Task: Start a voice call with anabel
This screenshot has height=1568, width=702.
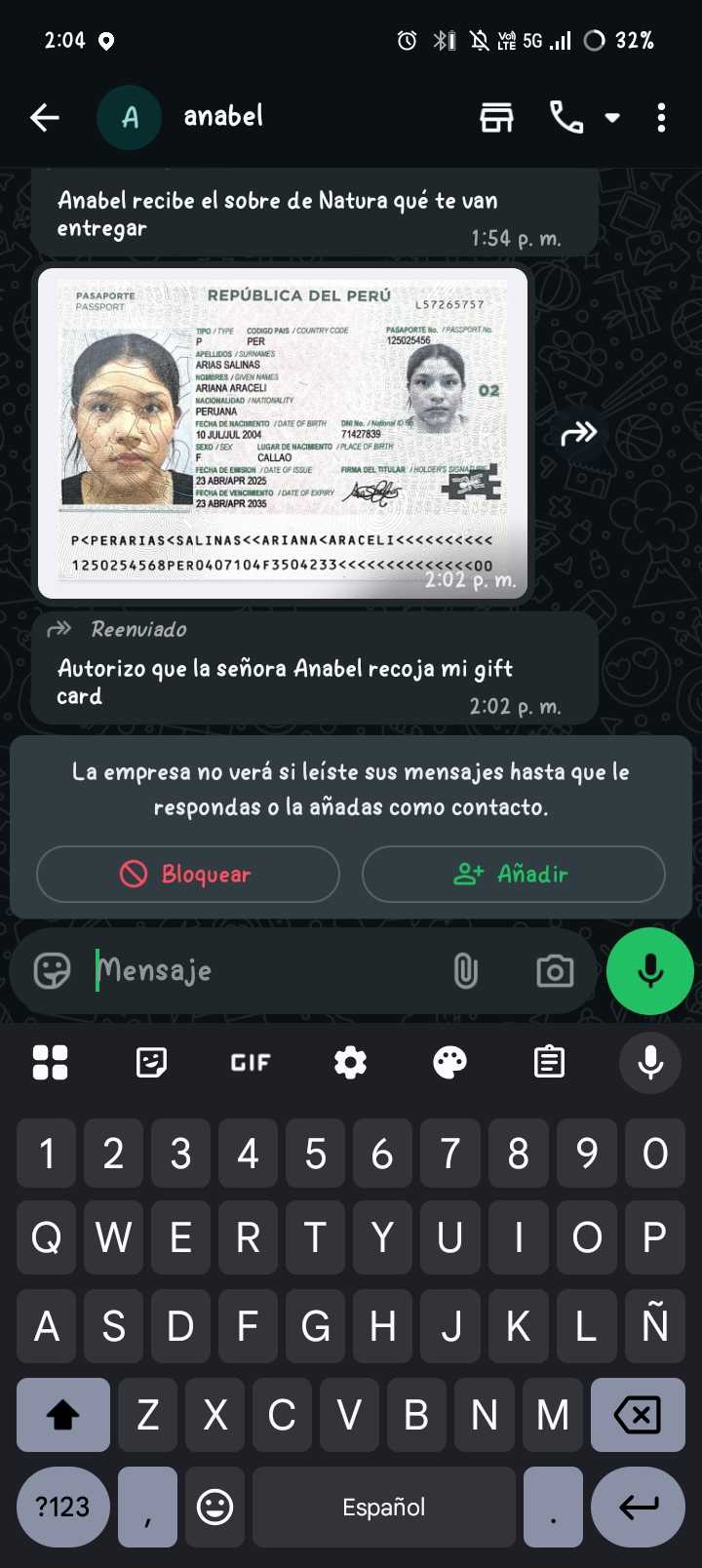Action: (566, 118)
